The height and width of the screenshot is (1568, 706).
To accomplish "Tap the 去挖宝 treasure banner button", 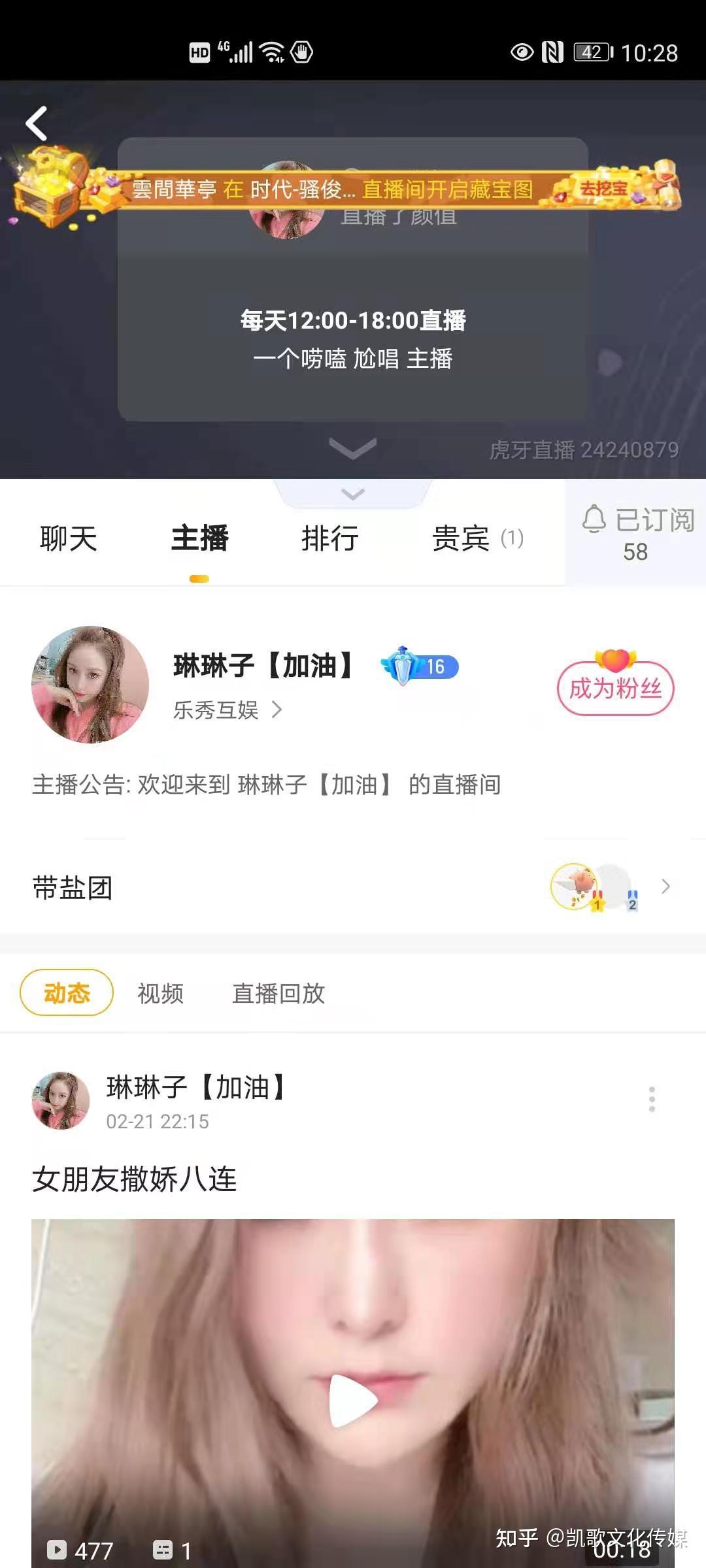I will click(603, 189).
